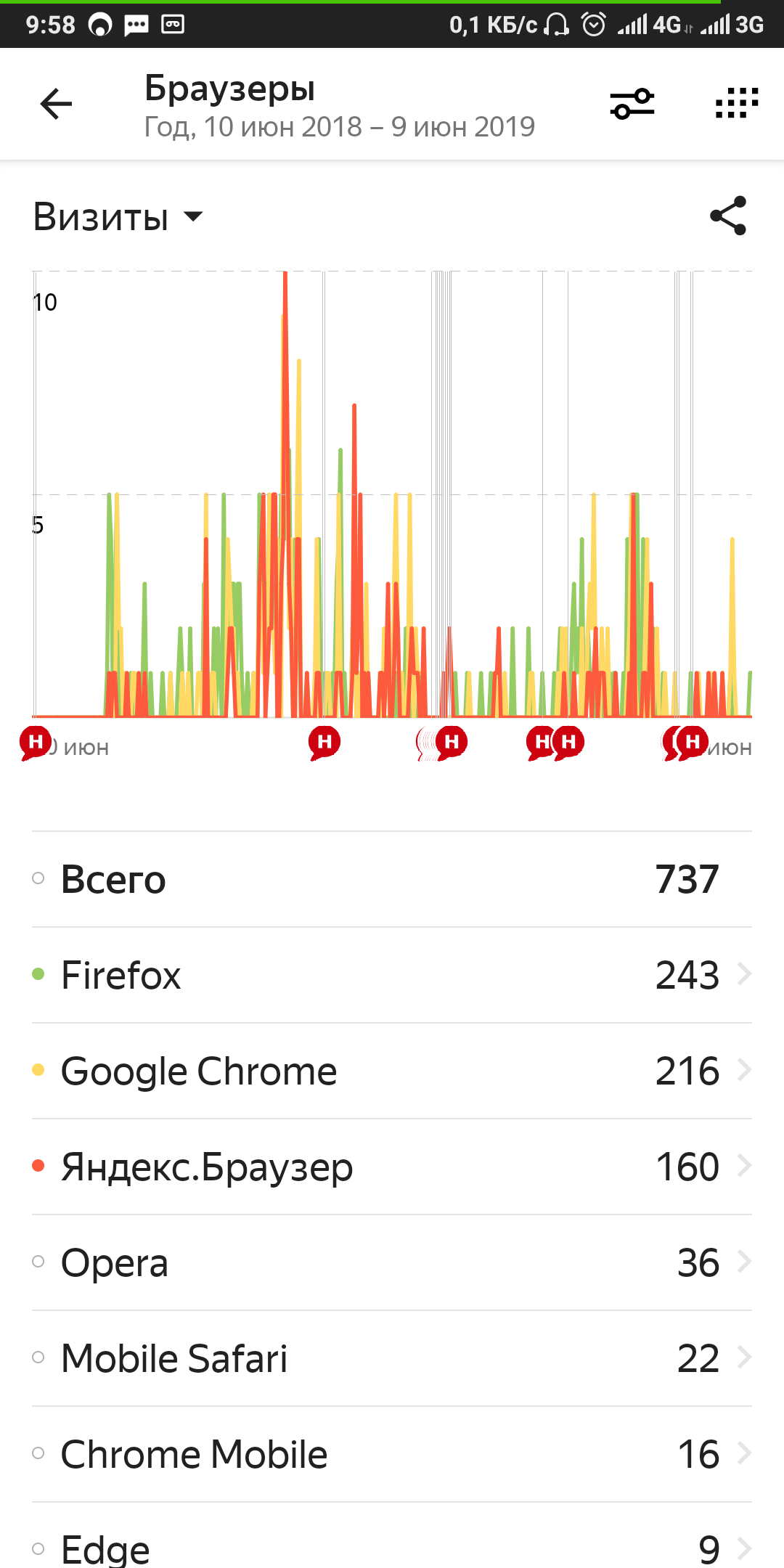Open the Firefox row details
This screenshot has height=1568, width=784.
pyautogui.click(x=392, y=975)
